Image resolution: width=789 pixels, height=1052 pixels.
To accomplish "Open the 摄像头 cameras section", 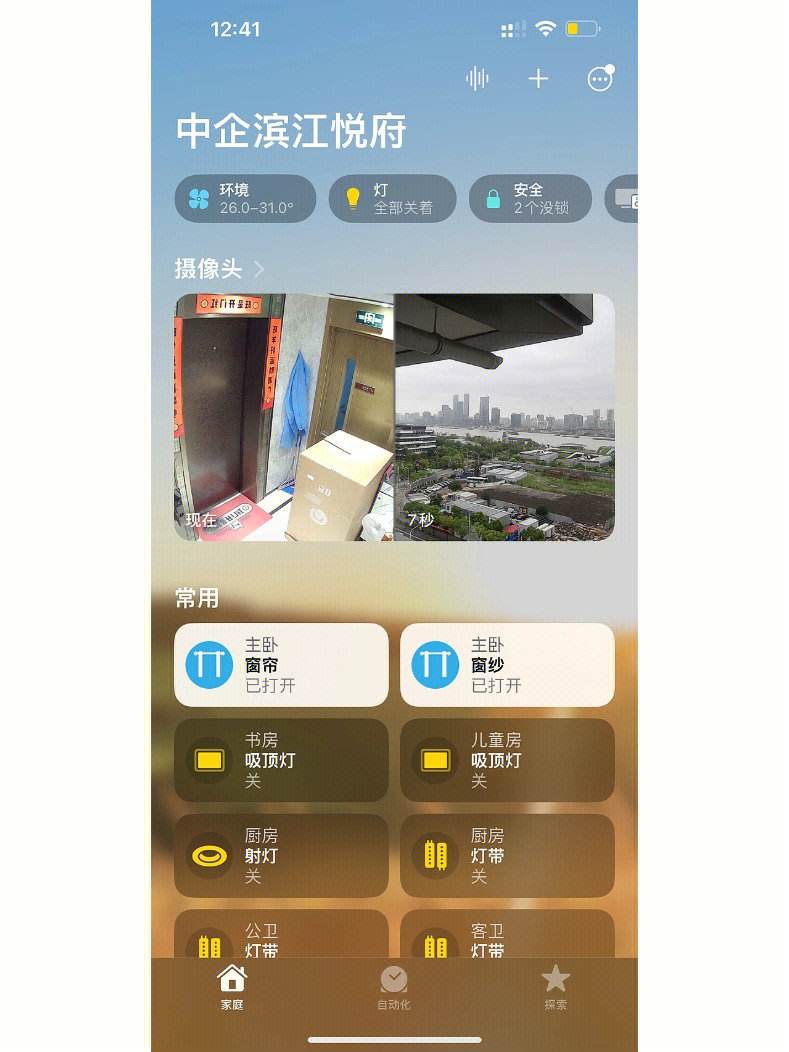I will click(220, 268).
